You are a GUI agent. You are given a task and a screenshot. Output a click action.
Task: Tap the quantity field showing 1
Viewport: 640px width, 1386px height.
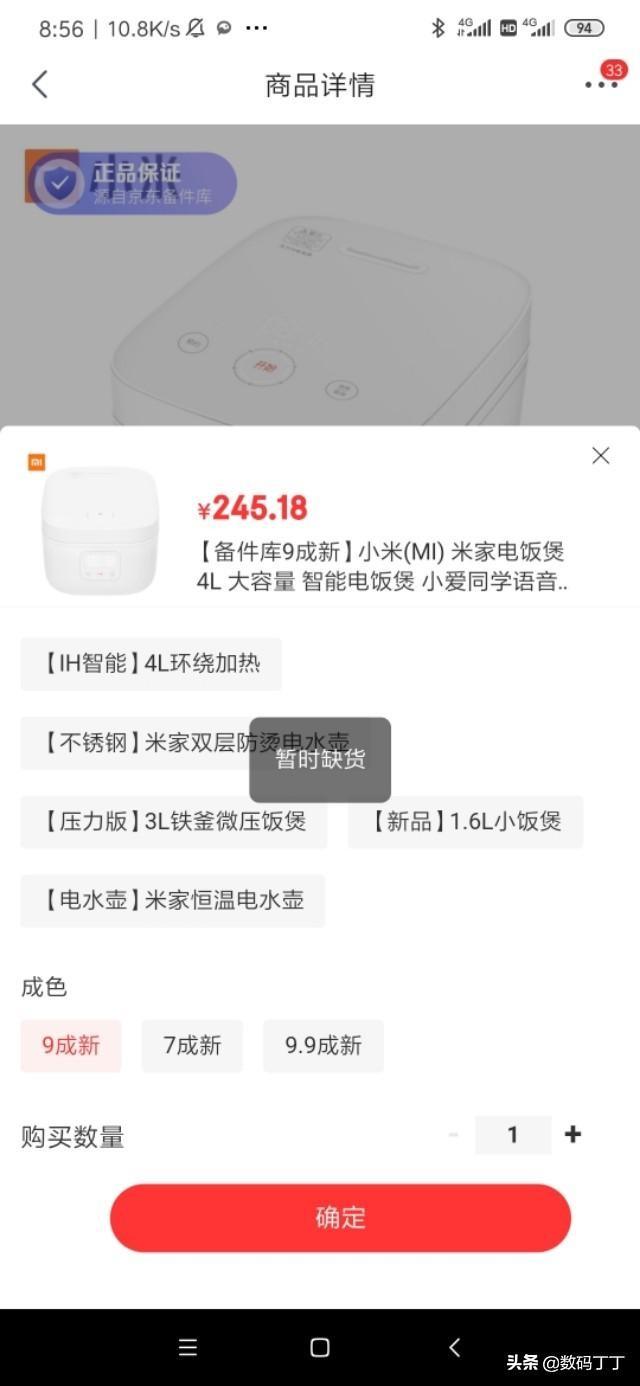click(513, 1135)
